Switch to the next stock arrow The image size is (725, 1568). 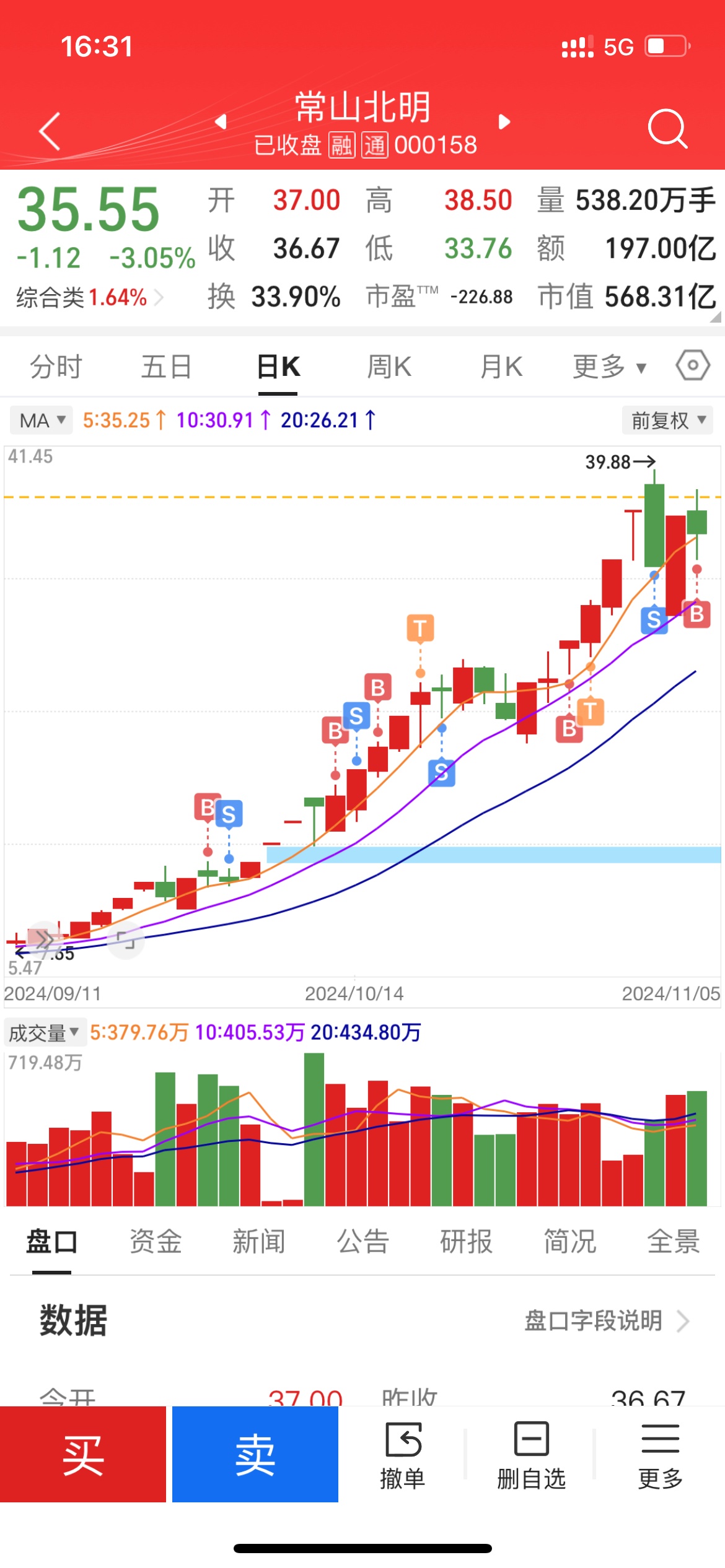(x=504, y=121)
